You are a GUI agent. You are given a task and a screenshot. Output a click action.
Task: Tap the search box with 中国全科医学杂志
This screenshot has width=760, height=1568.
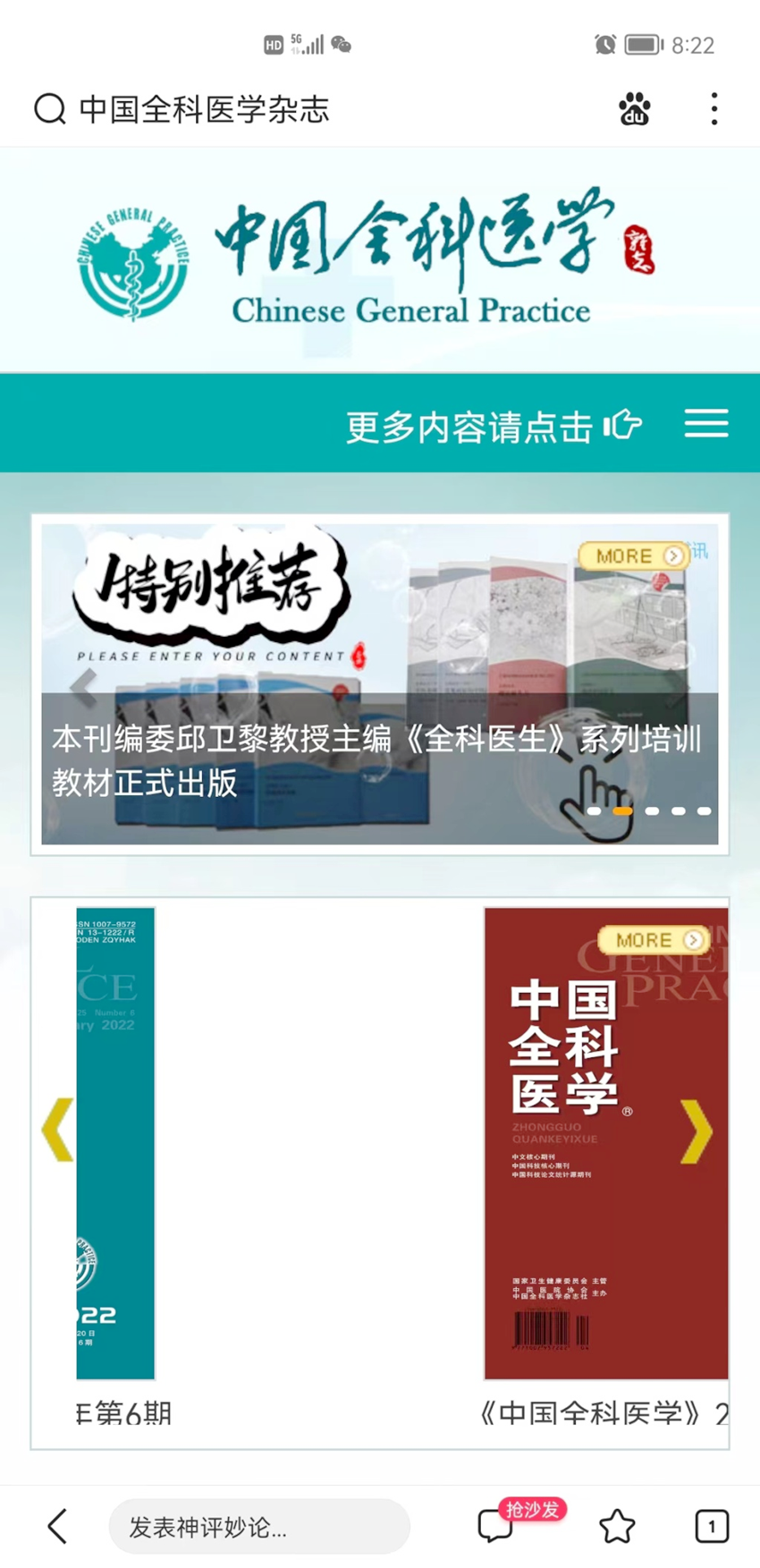click(x=206, y=110)
